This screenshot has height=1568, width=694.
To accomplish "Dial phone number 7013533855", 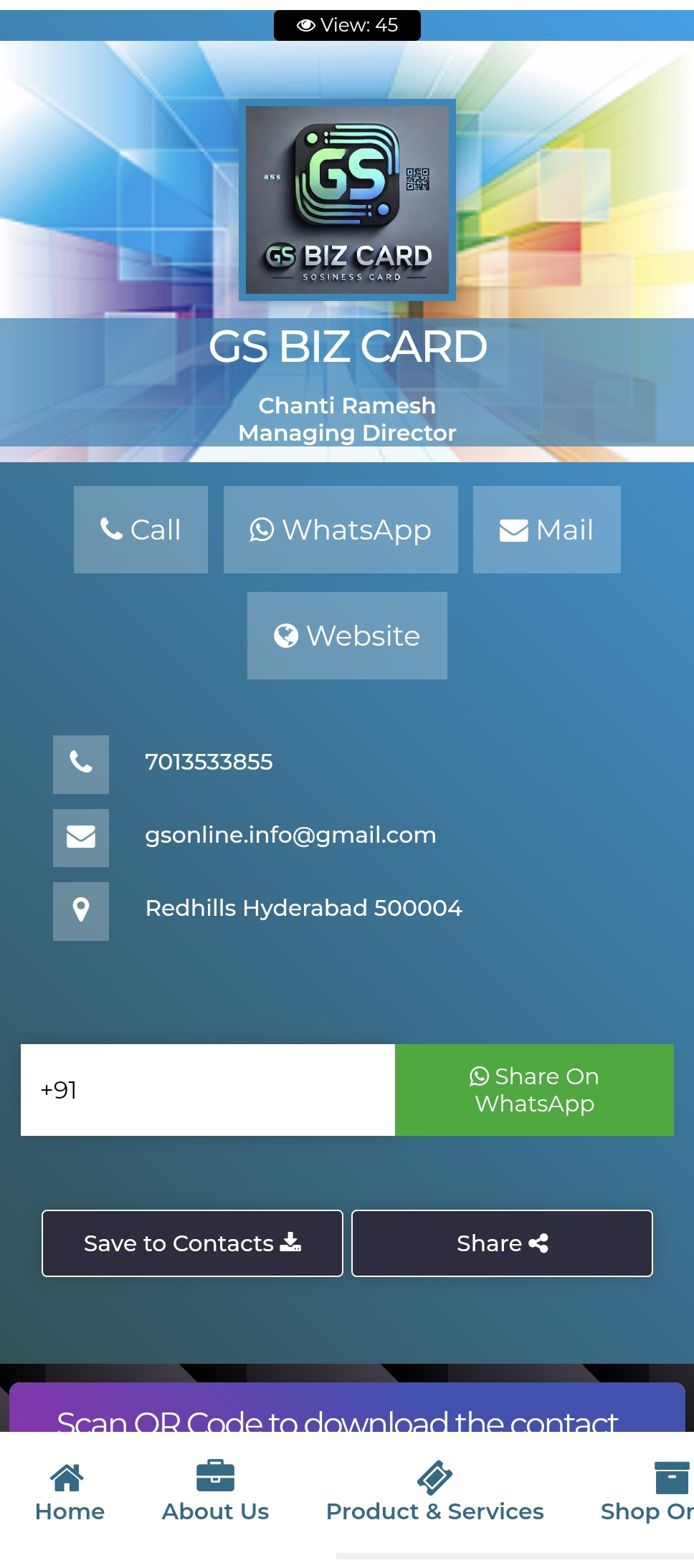I will [209, 762].
